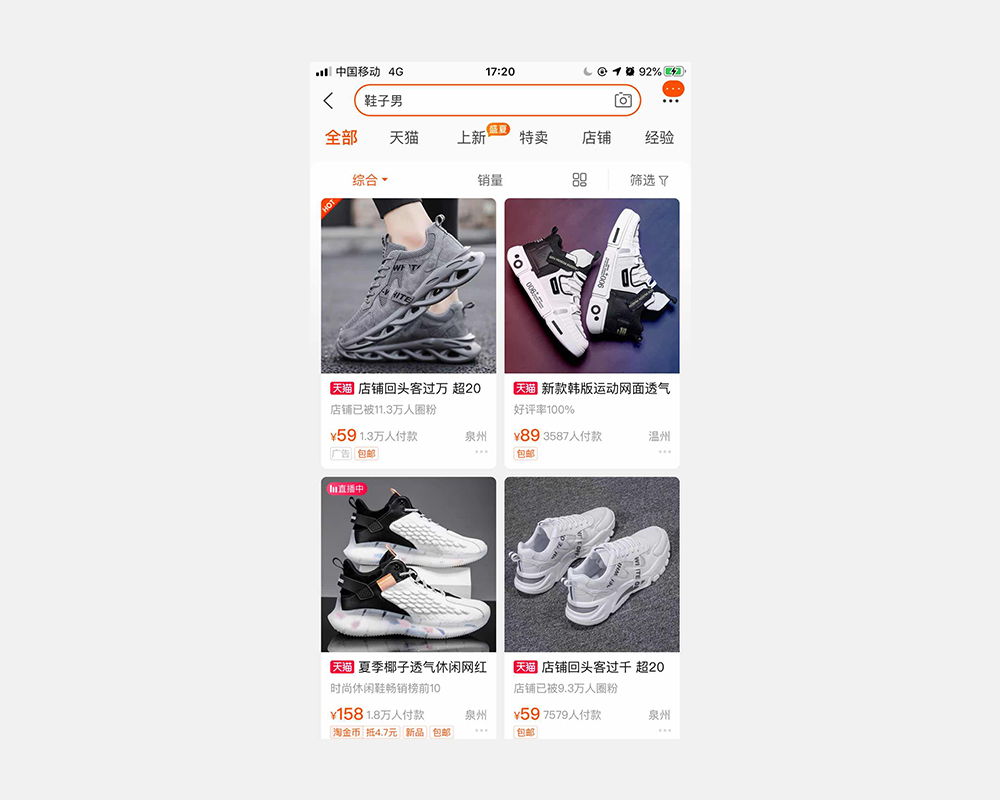
Task: Switch to the 店铺 tab
Action: [597, 138]
